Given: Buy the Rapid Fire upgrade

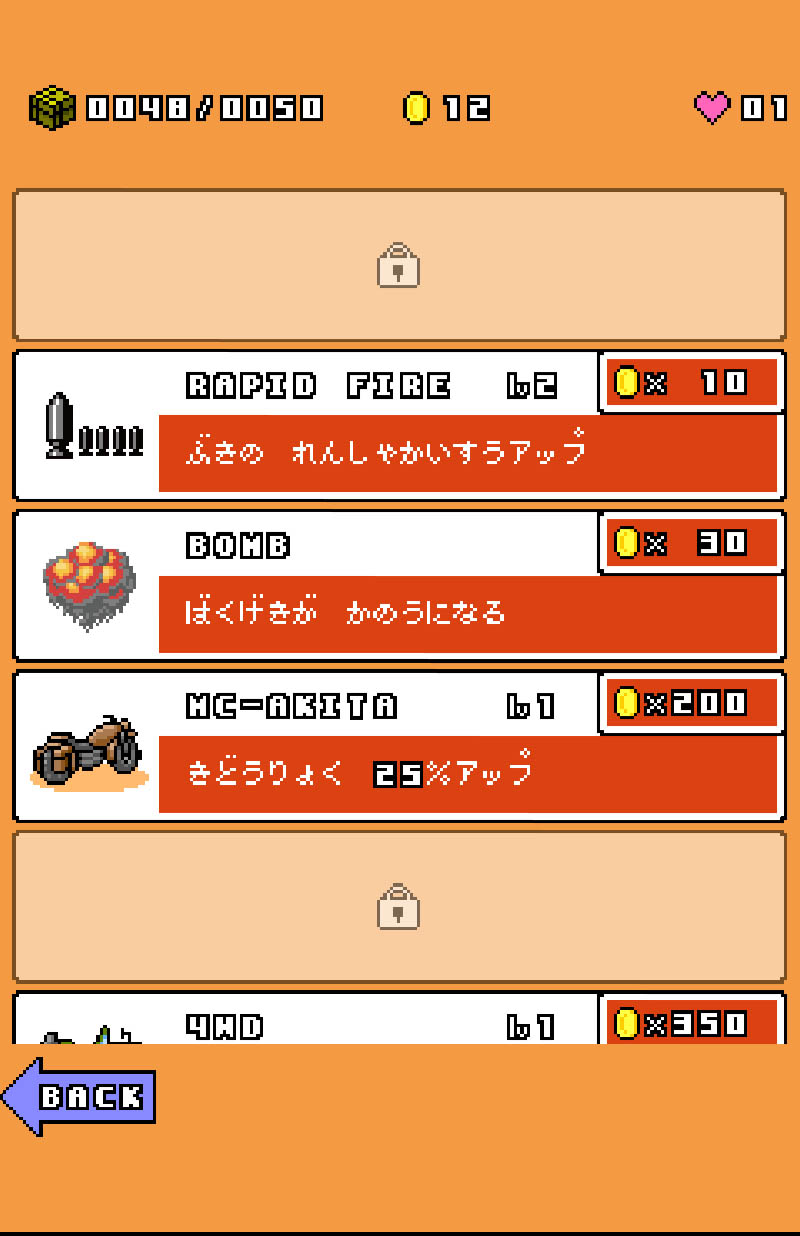Looking at the screenshot, I should coord(398,425).
